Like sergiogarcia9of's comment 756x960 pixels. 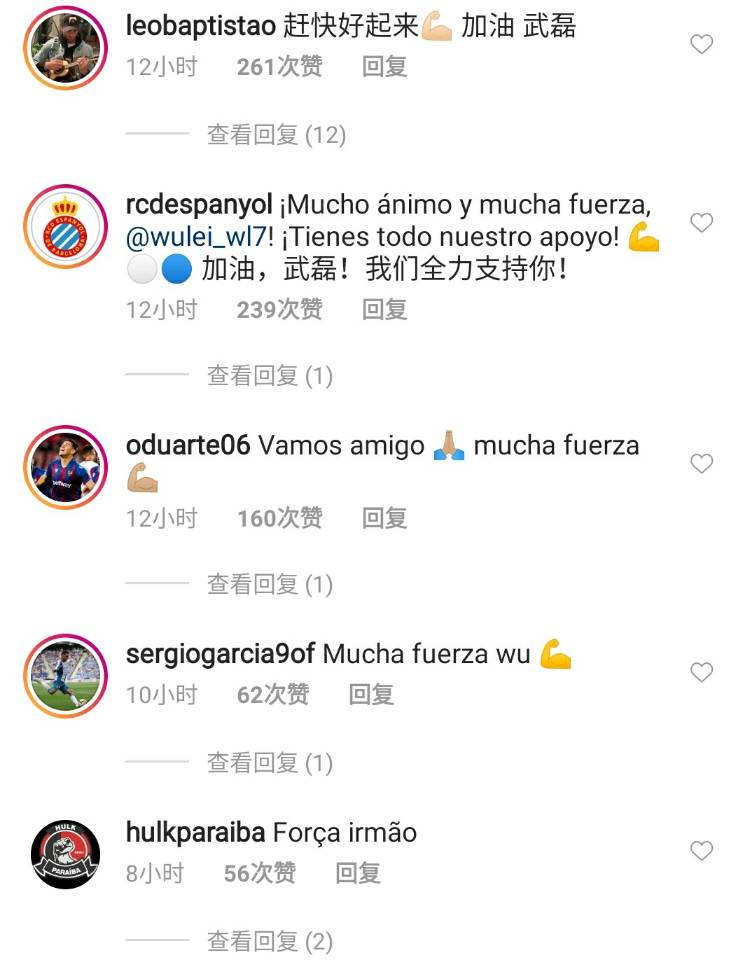pyautogui.click(x=702, y=672)
